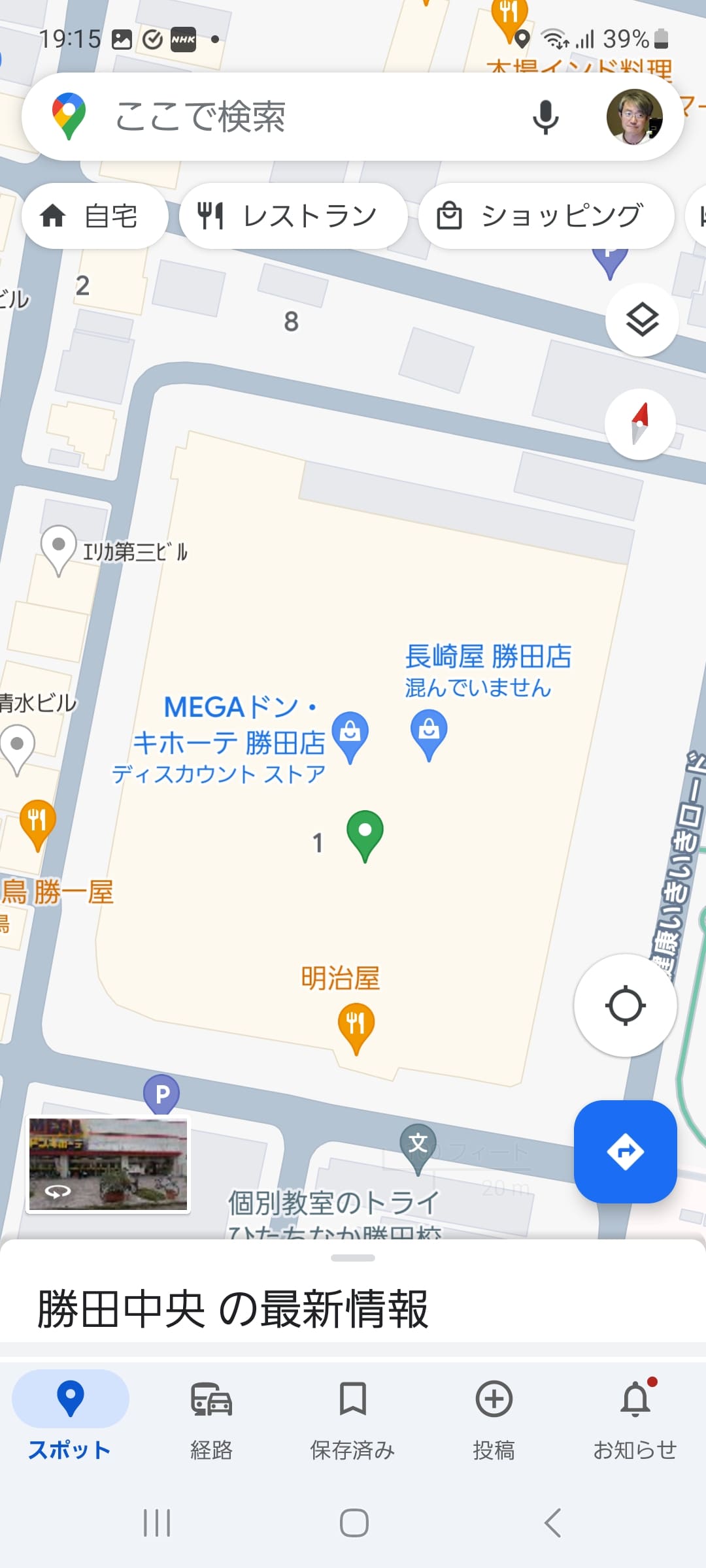
Task: Start directions with the blue button
Action: [625, 1151]
